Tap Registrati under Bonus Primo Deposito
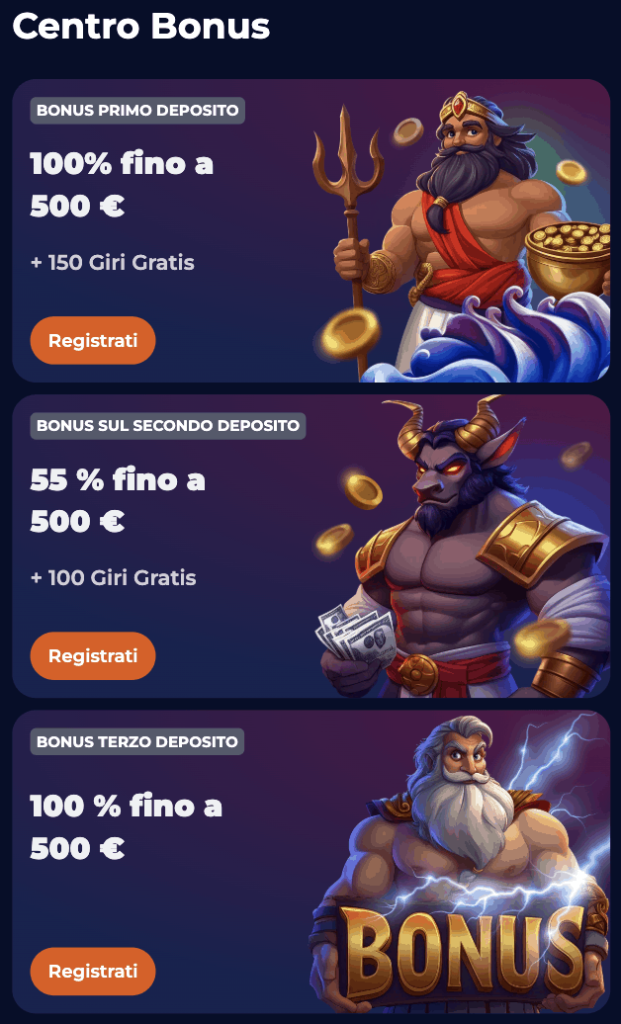 (93, 340)
